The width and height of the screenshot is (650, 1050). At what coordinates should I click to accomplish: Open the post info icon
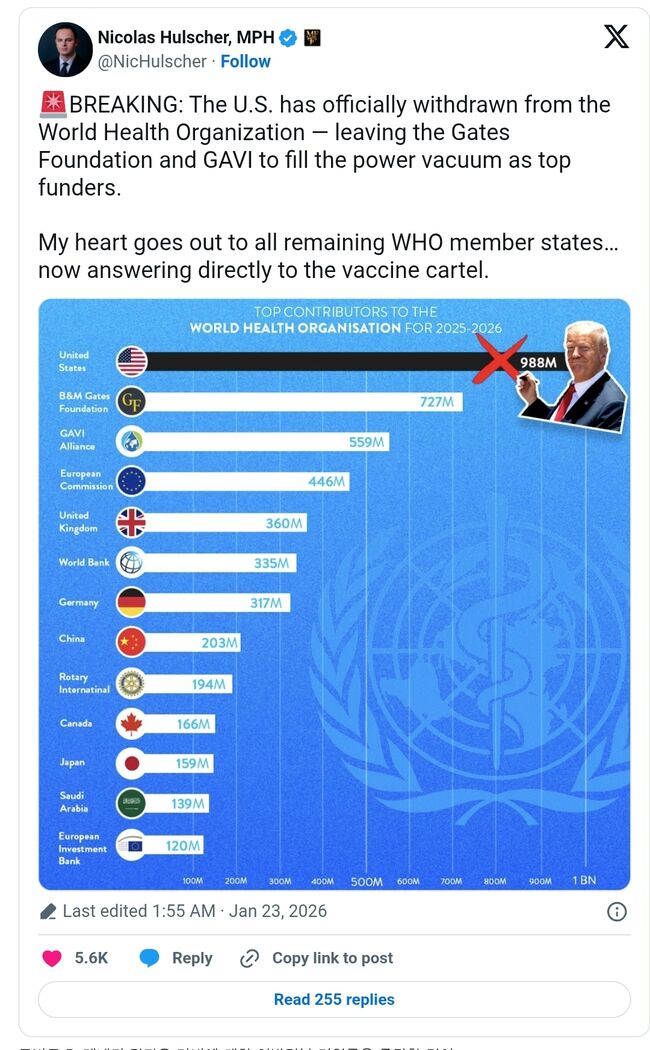[x=617, y=911]
